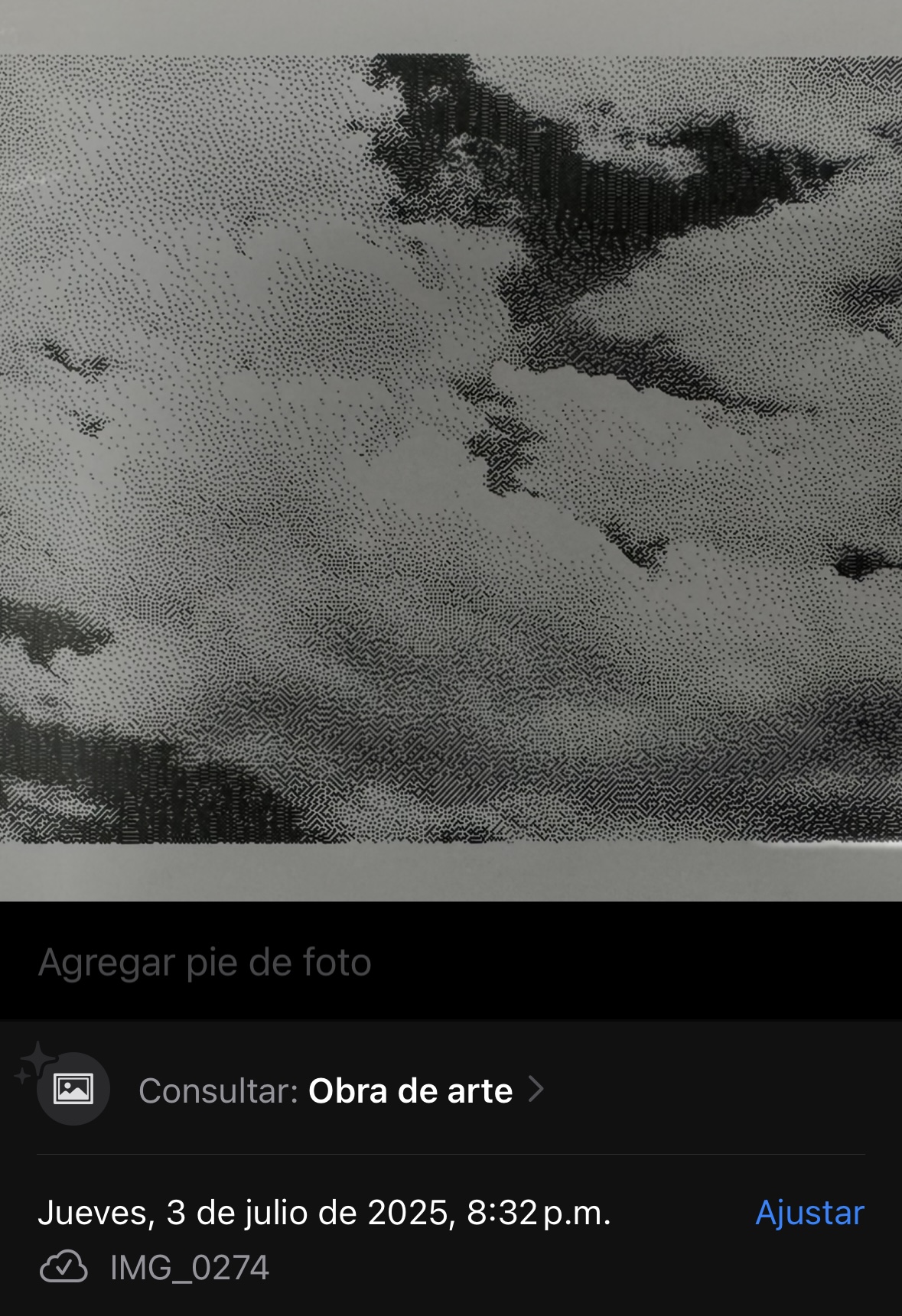Screen dimensions: 902x1316
Task: Select the Obra de arte label
Action: pos(410,1090)
